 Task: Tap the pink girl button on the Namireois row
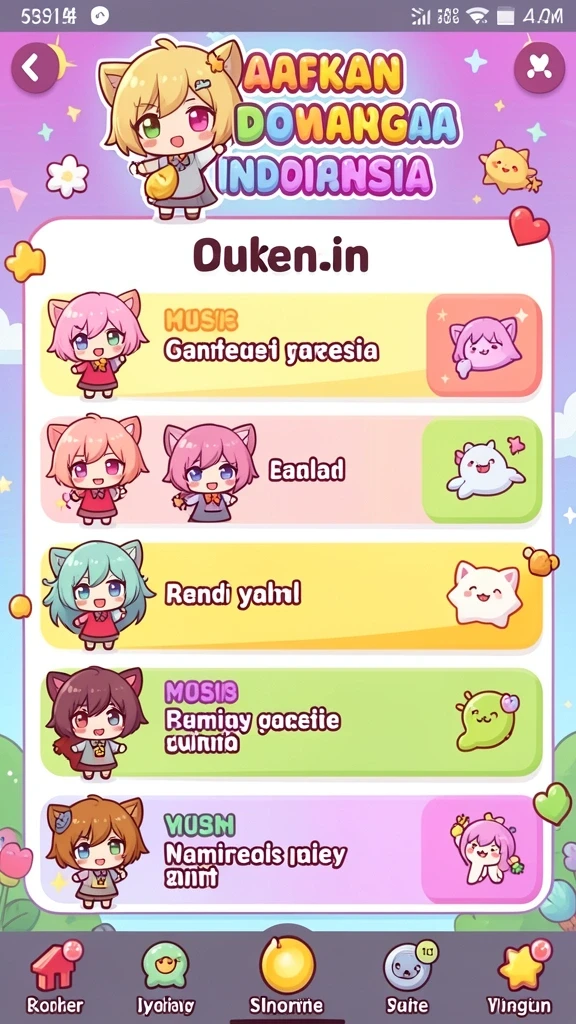[x=482, y=848]
